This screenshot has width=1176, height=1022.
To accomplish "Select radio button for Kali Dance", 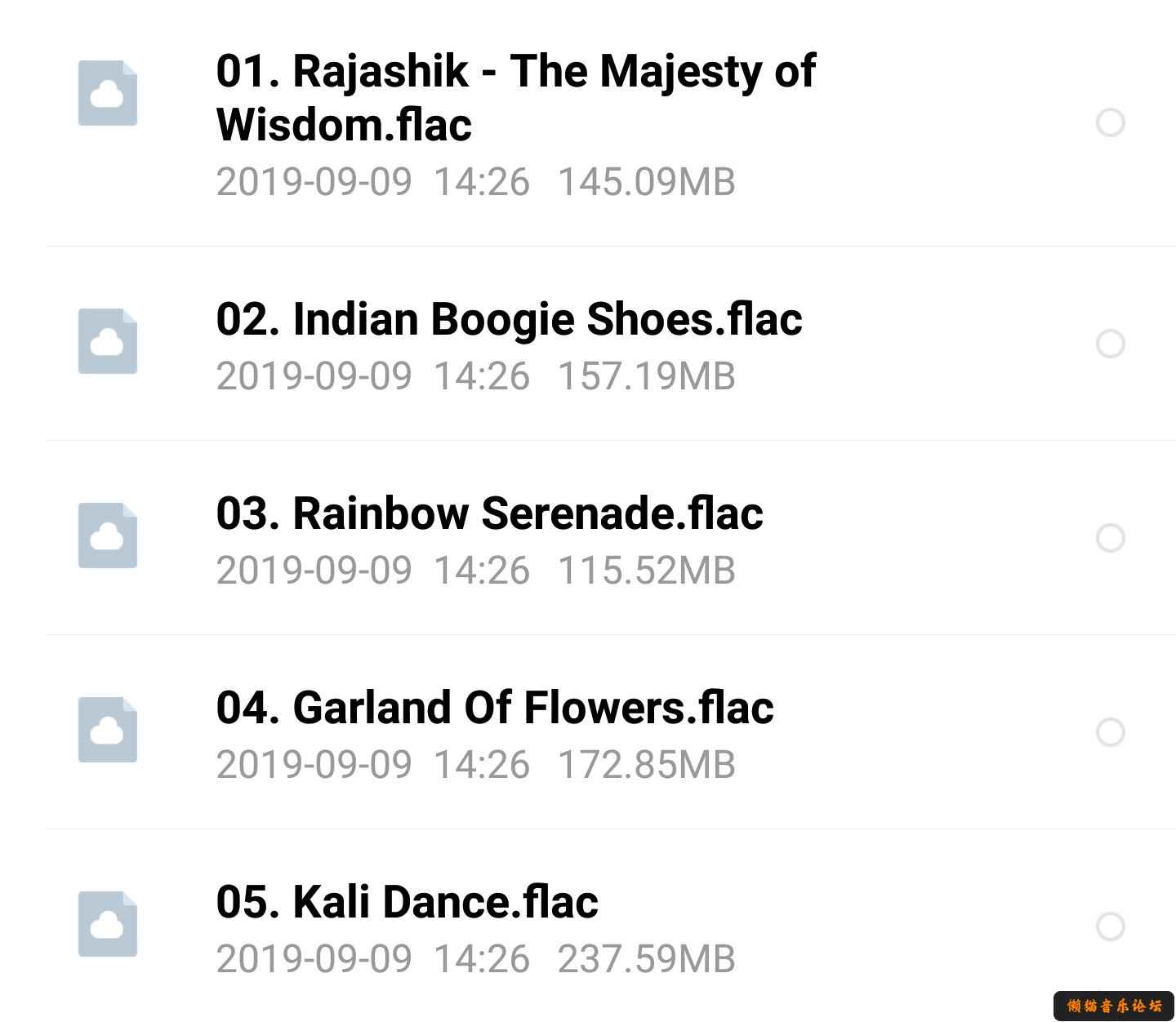I will [1110, 926].
